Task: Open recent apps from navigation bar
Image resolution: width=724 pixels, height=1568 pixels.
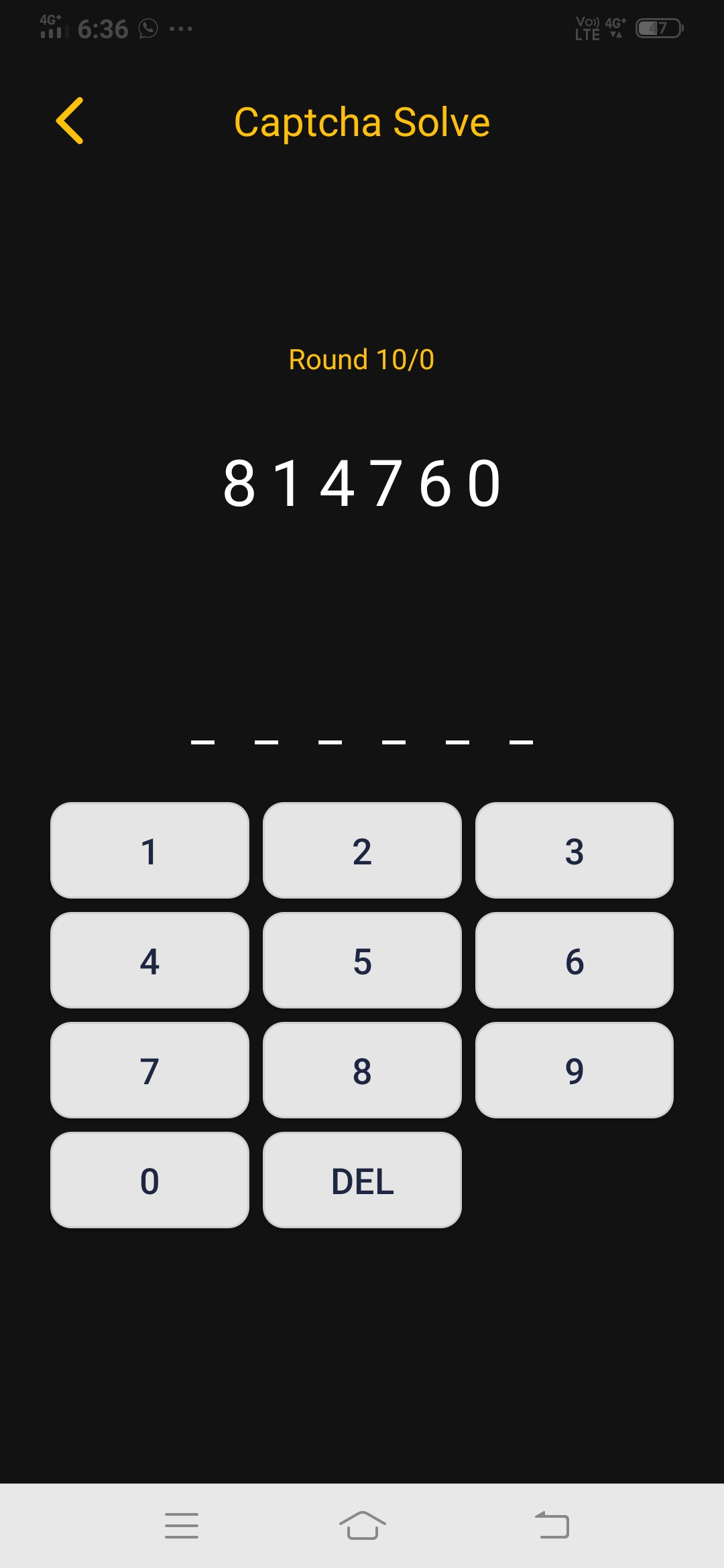Action: point(182,1526)
